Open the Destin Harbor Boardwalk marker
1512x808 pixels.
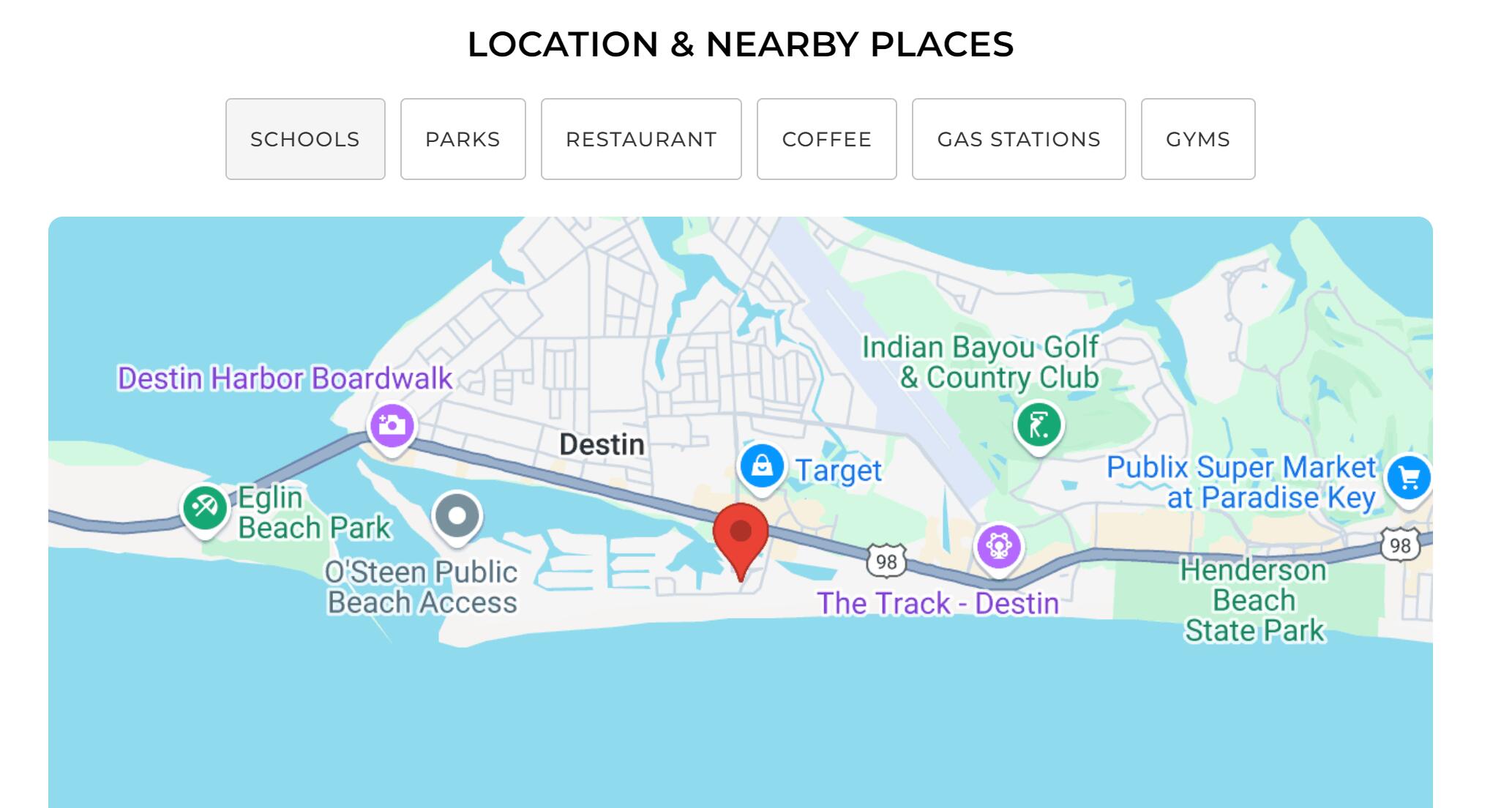click(x=392, y=425)
